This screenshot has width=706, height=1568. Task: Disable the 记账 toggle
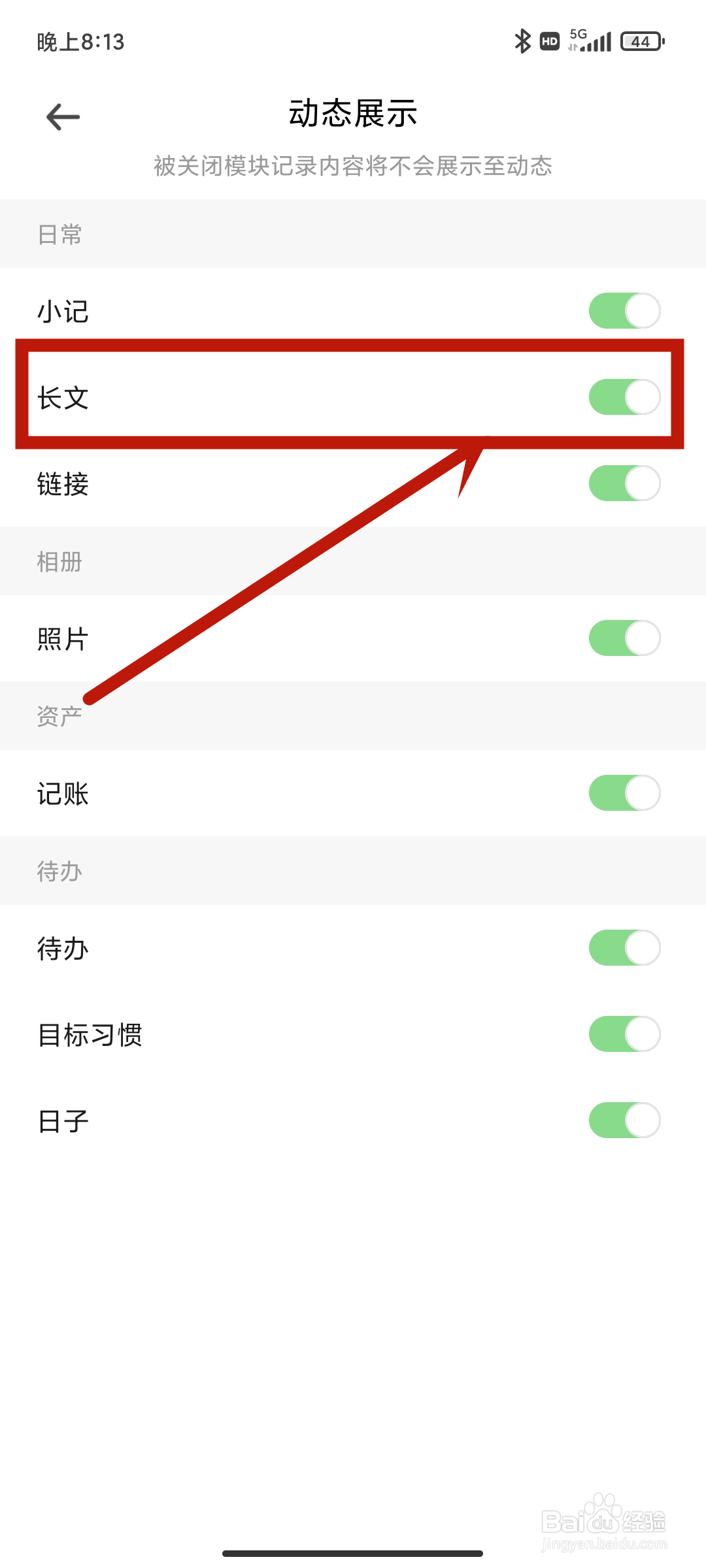tap(624, 793)
